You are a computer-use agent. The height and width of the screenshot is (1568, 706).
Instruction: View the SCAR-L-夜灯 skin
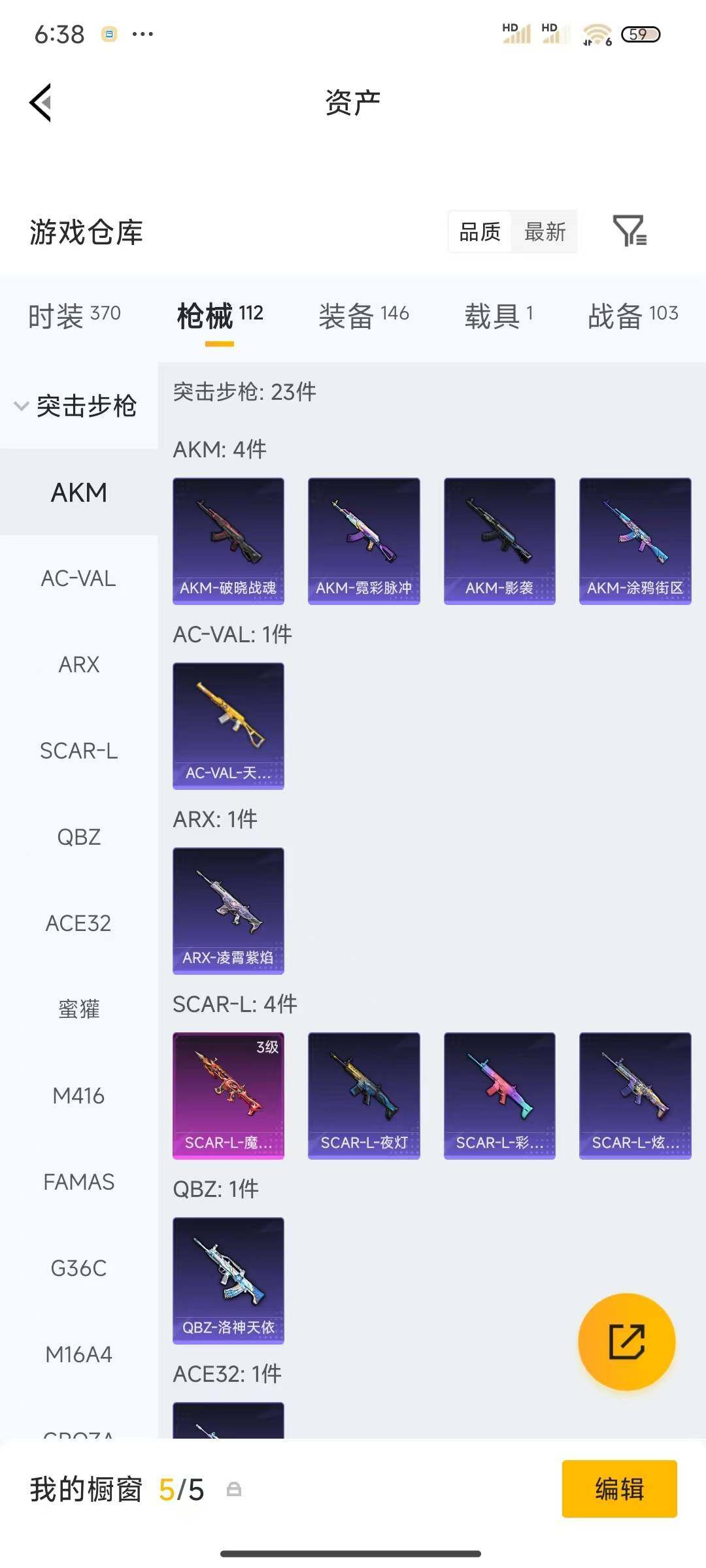tap(363, 1096)
